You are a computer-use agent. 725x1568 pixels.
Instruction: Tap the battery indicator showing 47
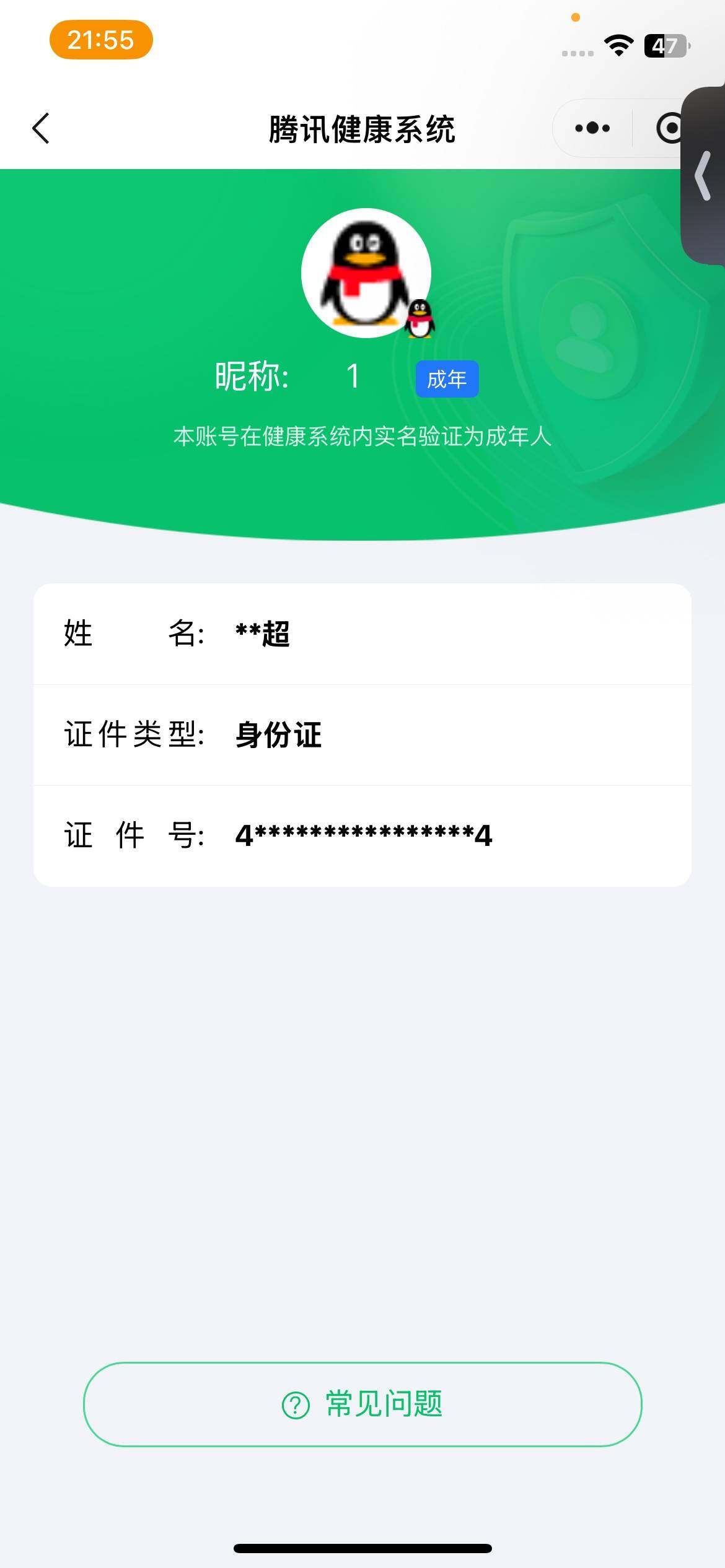[x=666, y=43]
